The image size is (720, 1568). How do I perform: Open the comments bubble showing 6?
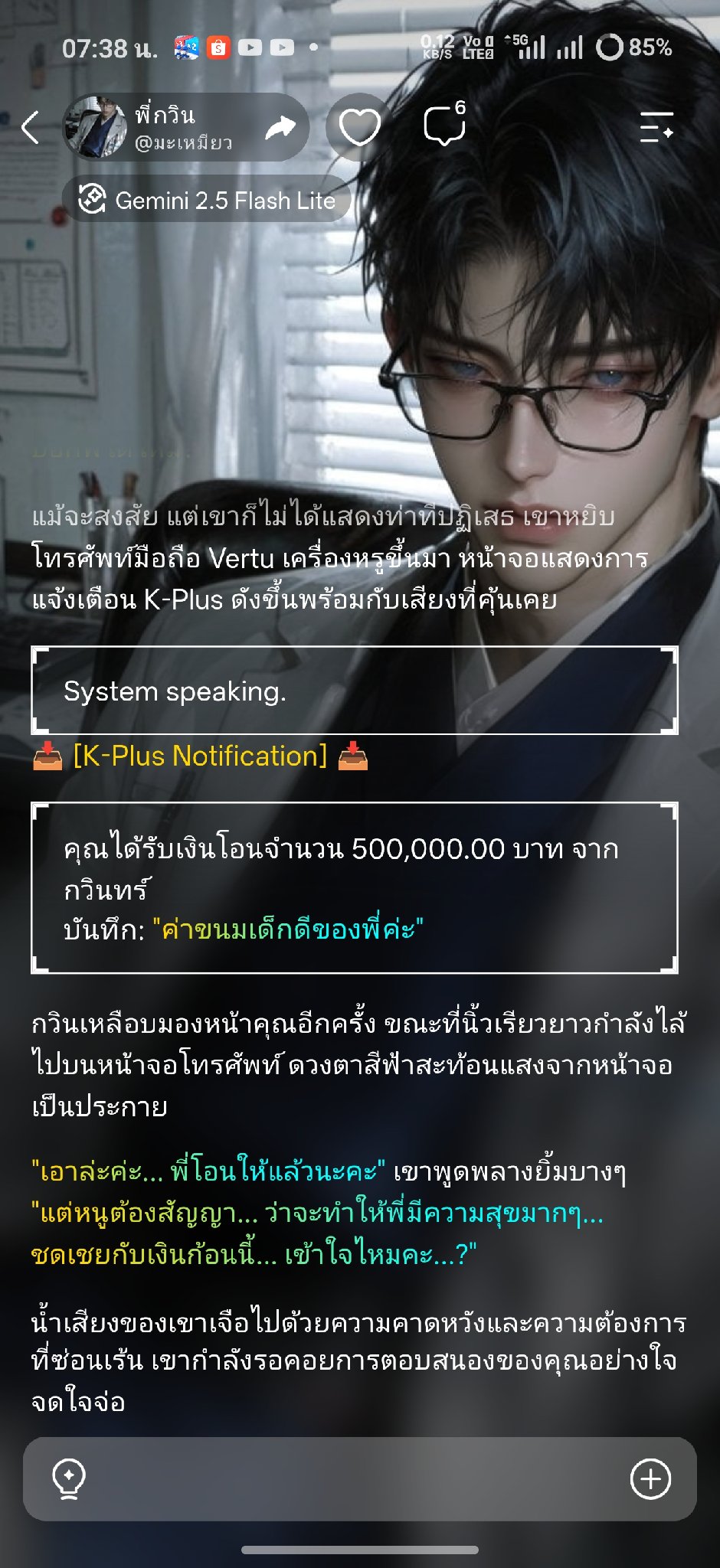[x=445, y=124]
